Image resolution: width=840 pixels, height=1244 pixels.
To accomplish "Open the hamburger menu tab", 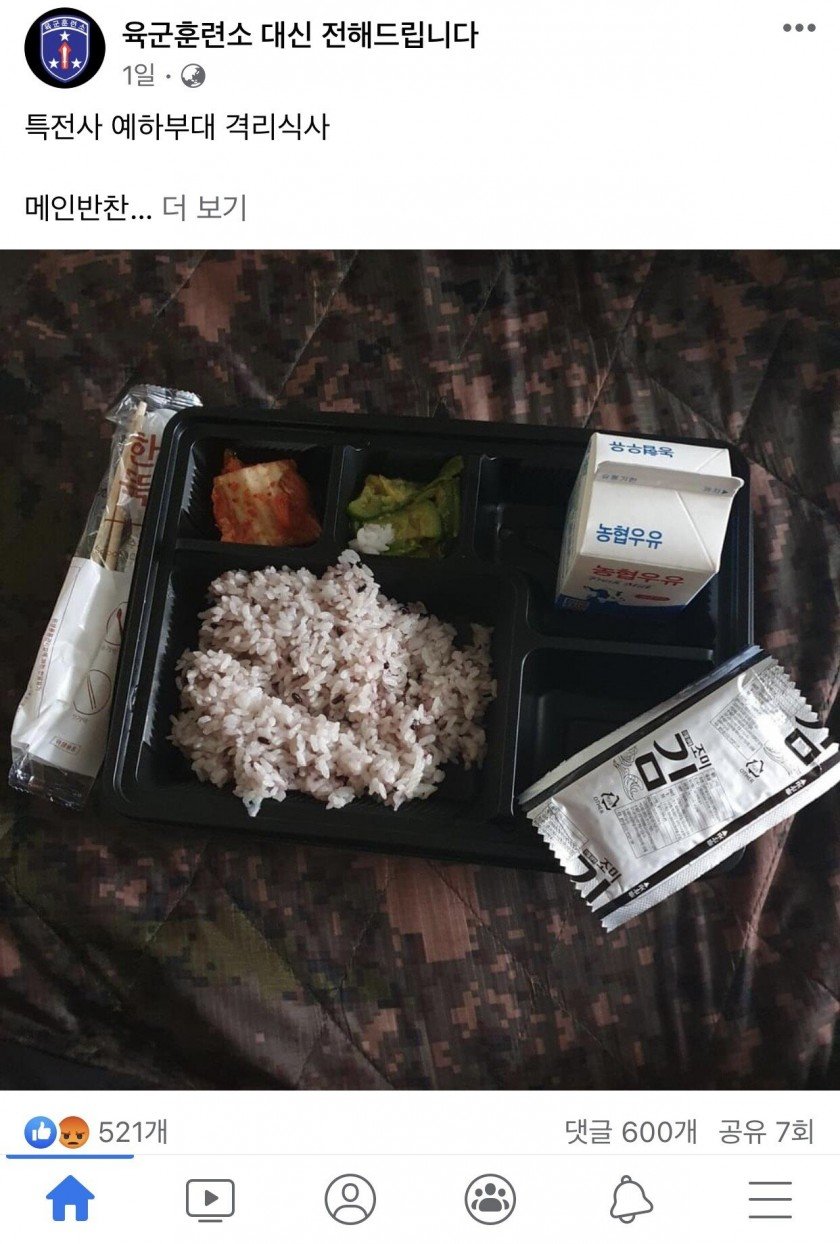I will (770, 1198).
